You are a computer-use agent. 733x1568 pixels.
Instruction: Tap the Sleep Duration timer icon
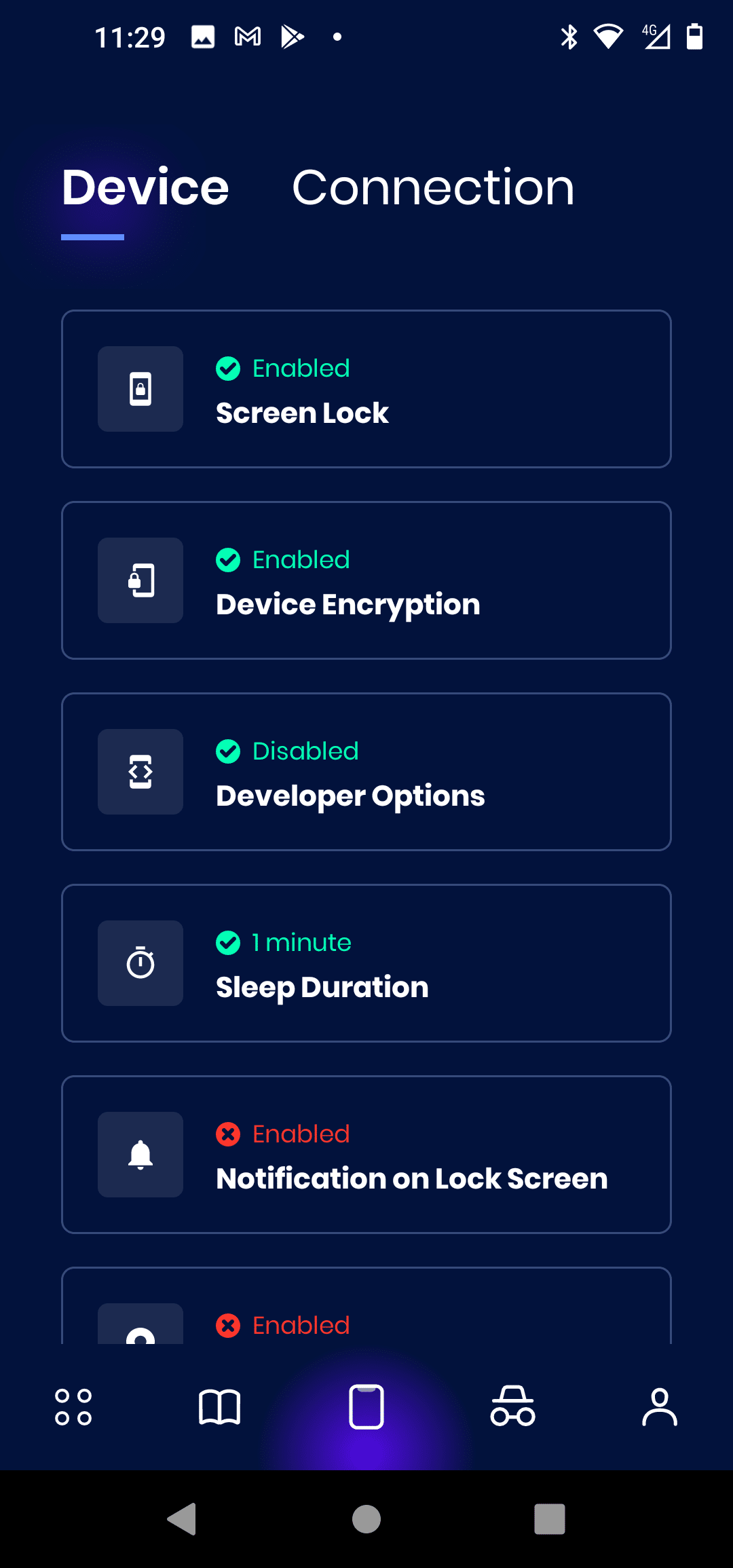click(140, 963)
